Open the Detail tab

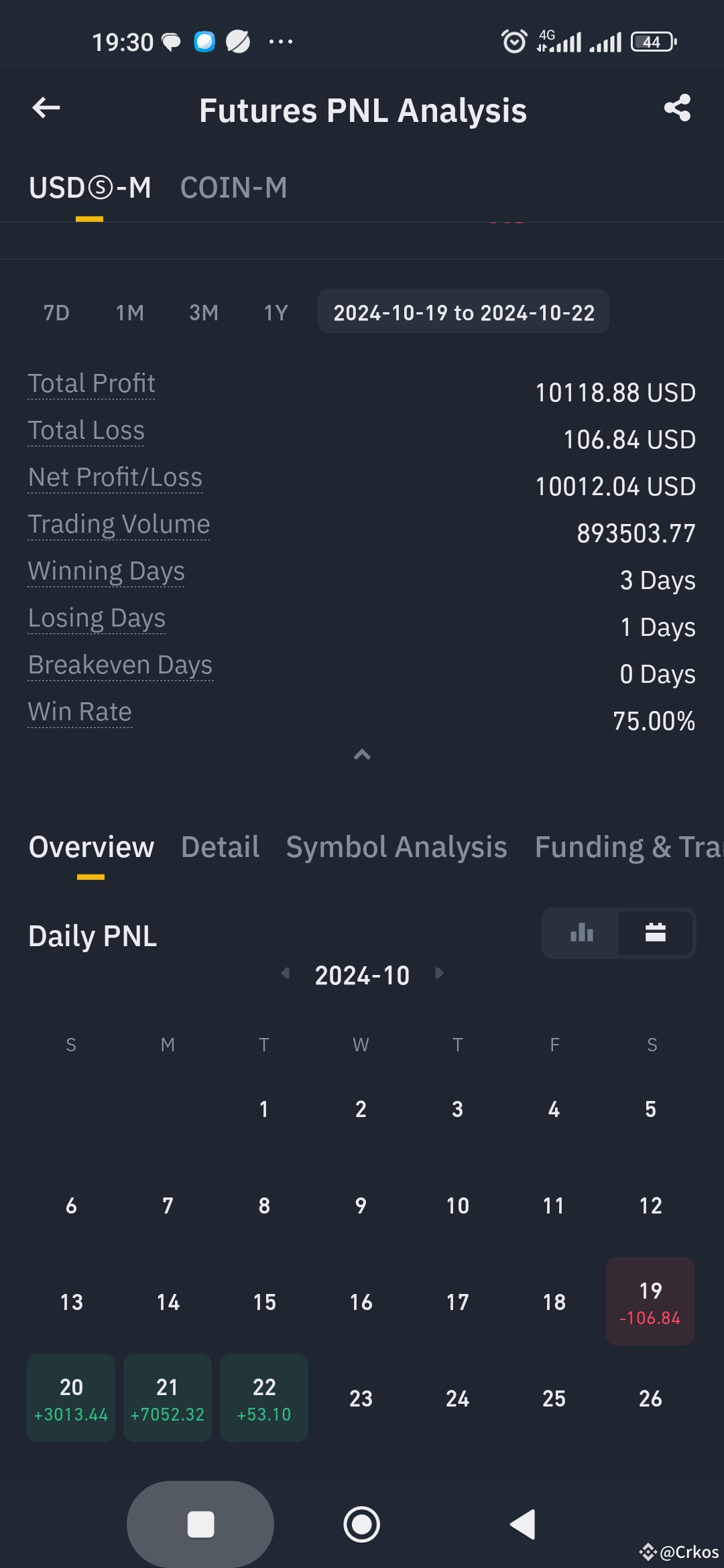[220, 848]
